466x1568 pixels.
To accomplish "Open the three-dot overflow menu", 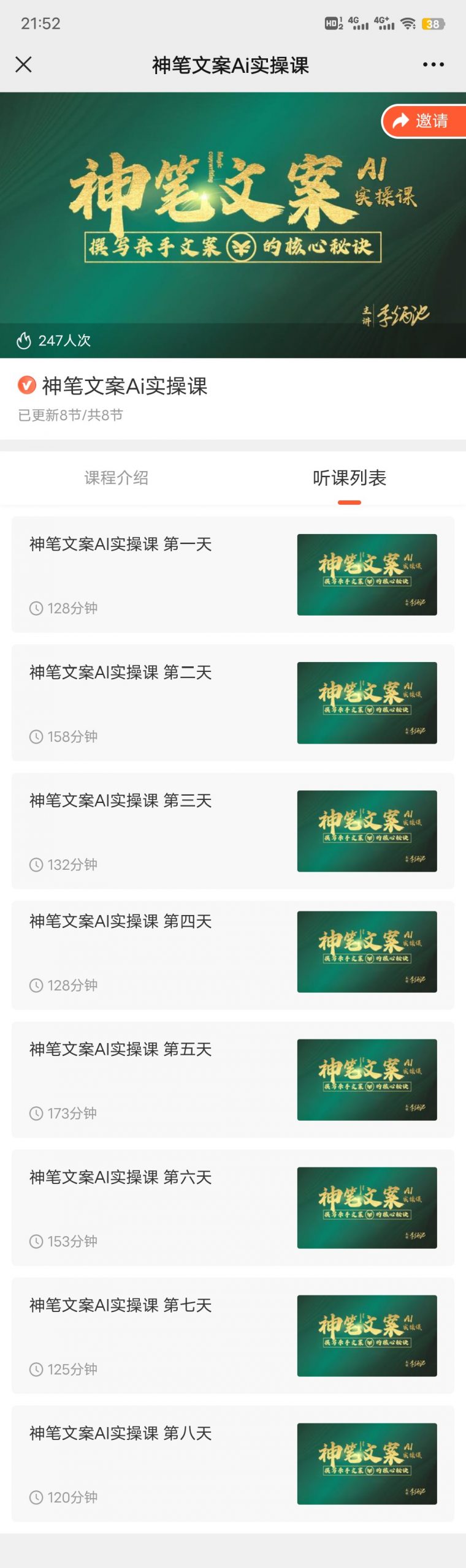I will (x=433, y=64).
